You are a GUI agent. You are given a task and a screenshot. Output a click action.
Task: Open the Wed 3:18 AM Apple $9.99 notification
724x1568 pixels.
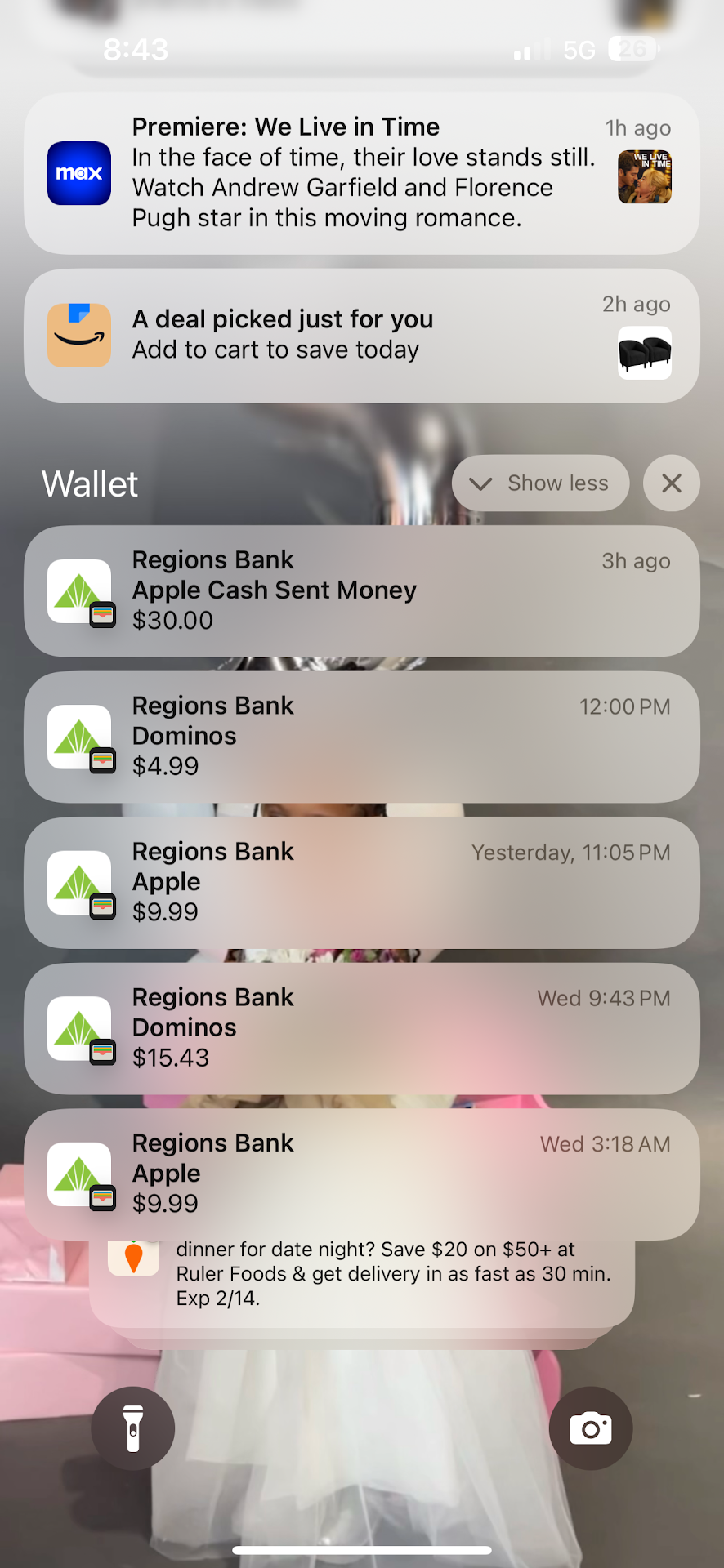pos(361,1174)
